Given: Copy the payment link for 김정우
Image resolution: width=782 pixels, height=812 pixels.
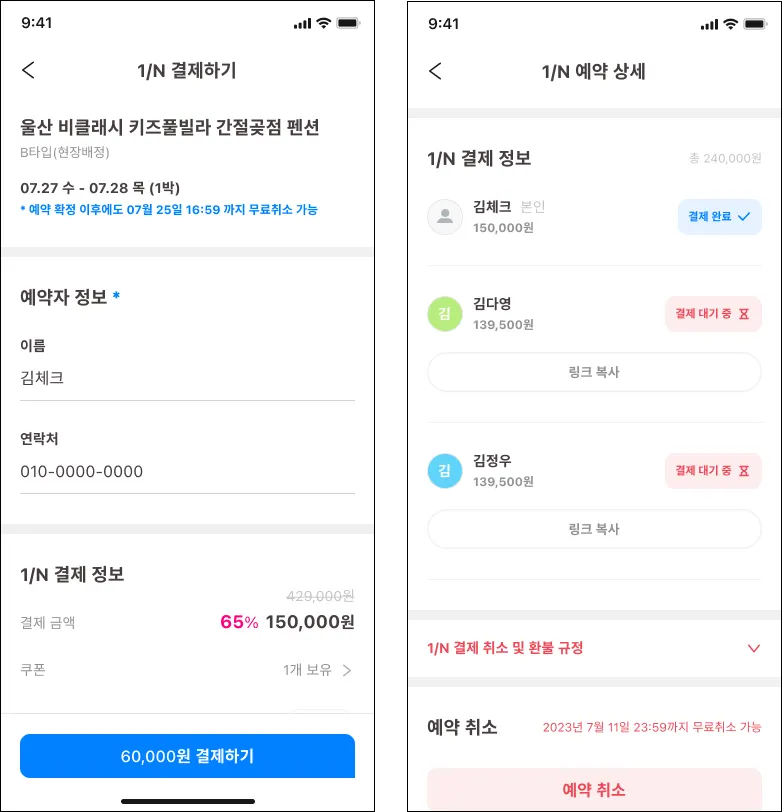Looking at the screenshot, I should click(594, 529).
